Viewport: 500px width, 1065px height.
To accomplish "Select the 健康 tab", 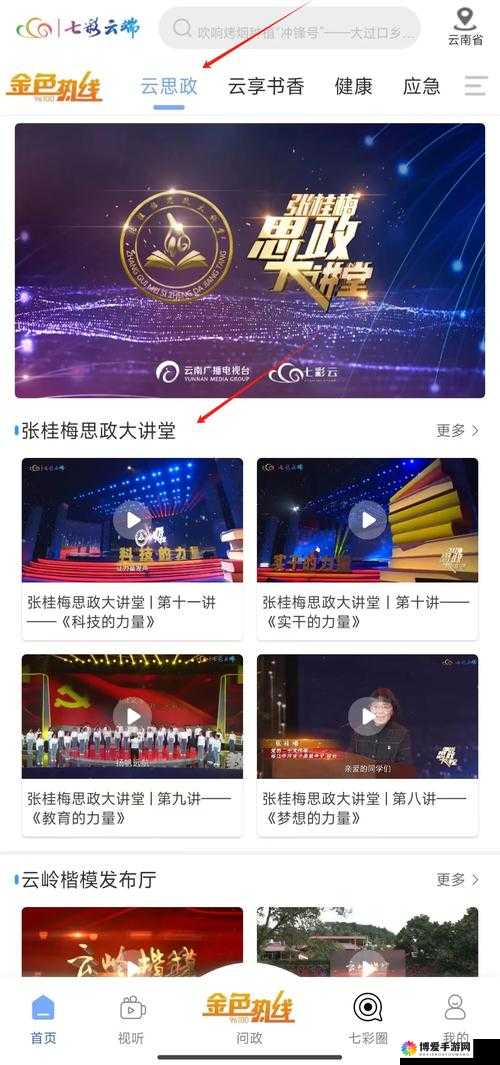I will coord(353,86).
